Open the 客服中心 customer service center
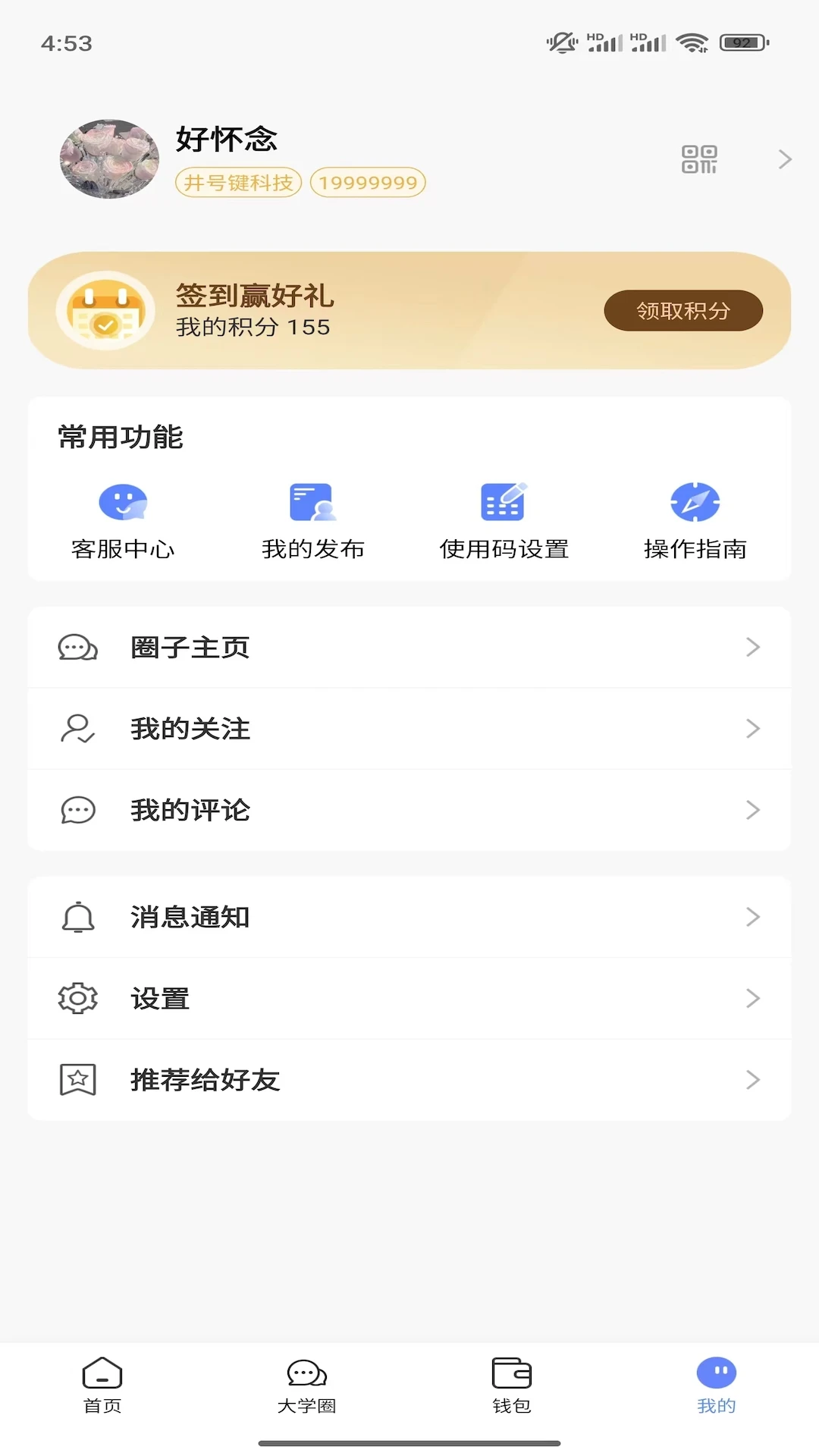The height and width of the screenshot is (1456, 819). point(122,519)
